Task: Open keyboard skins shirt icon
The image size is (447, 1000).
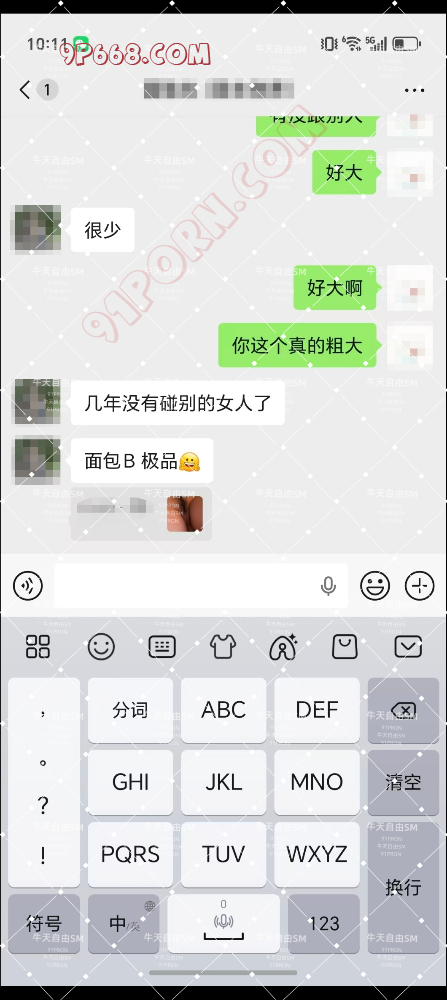Action: [223, 647]
